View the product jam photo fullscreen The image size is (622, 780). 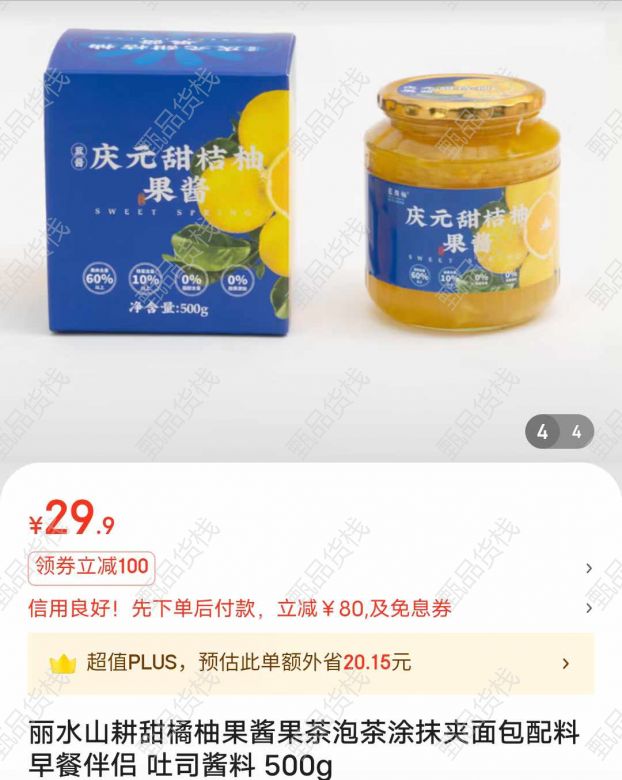coord(310,220)
